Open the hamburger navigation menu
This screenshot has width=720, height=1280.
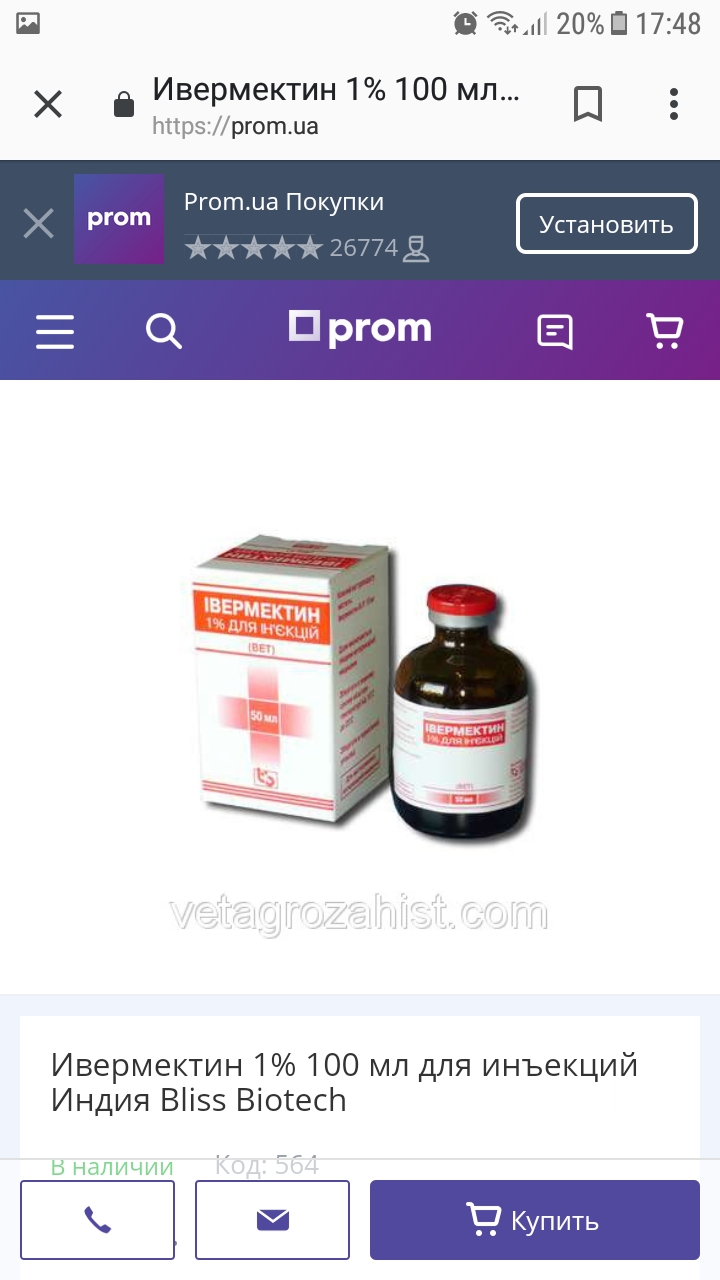tap(55, 330)
